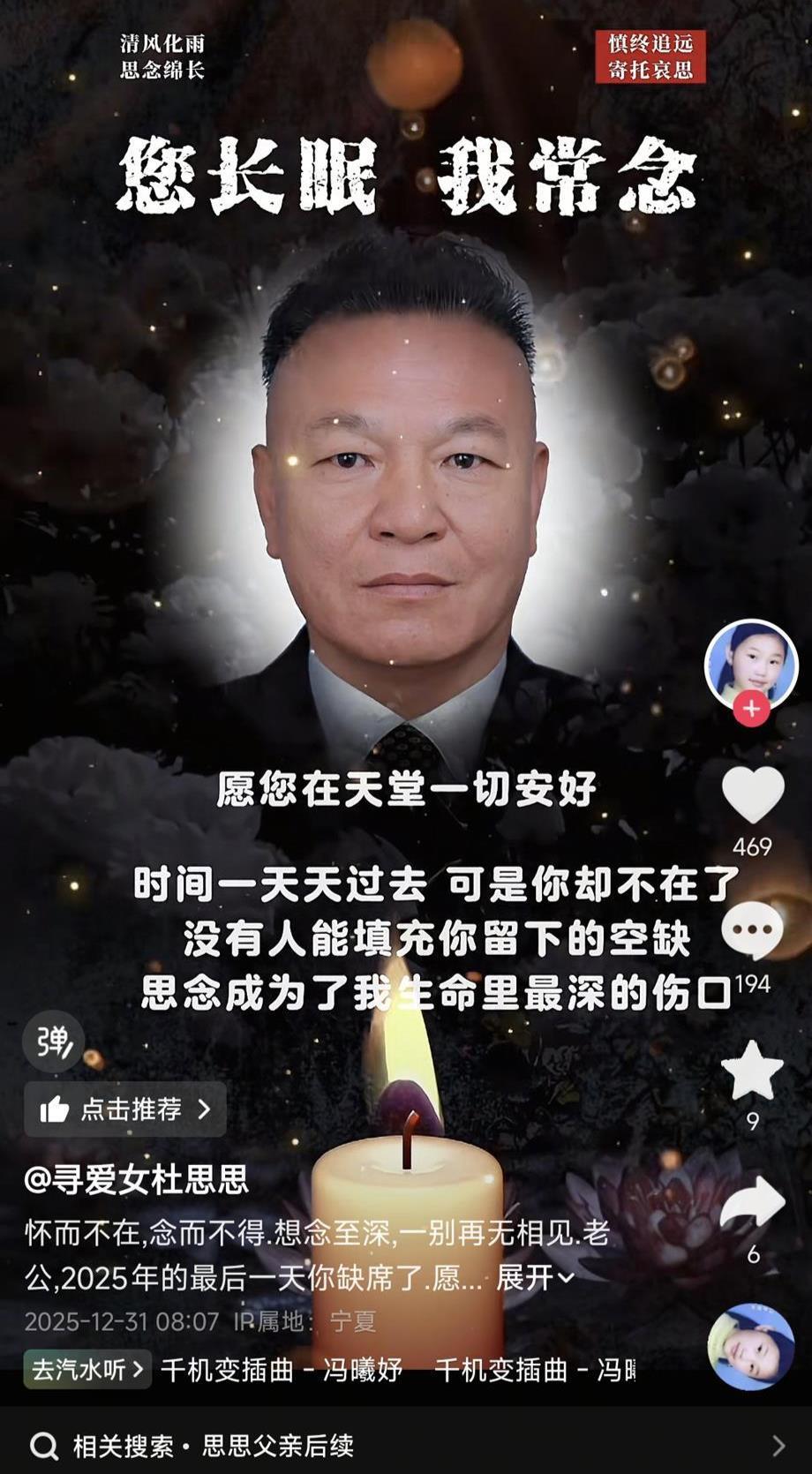Tap 去汽水听 music button

(x=87, y=1370)
